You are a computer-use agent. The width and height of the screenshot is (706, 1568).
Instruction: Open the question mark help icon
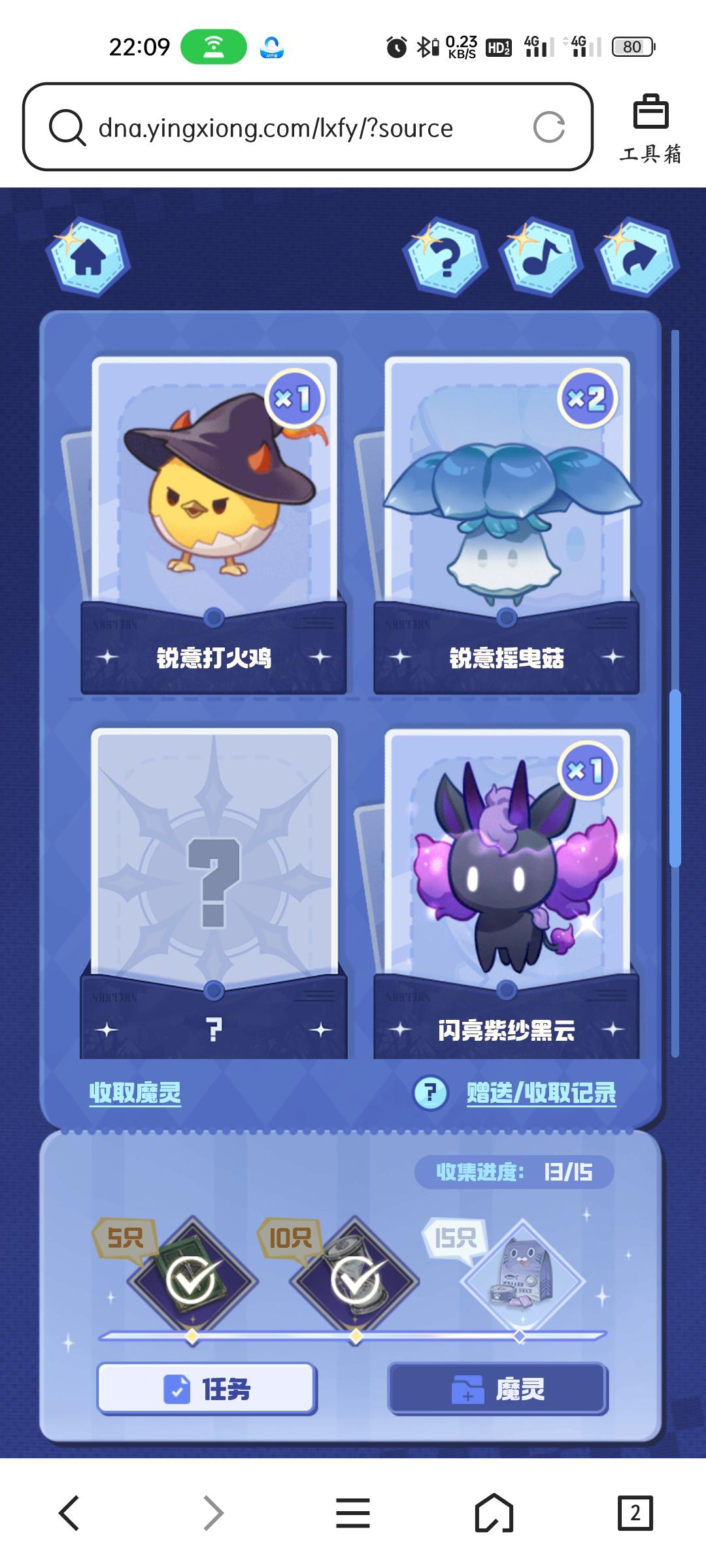(x=446, y=257)
